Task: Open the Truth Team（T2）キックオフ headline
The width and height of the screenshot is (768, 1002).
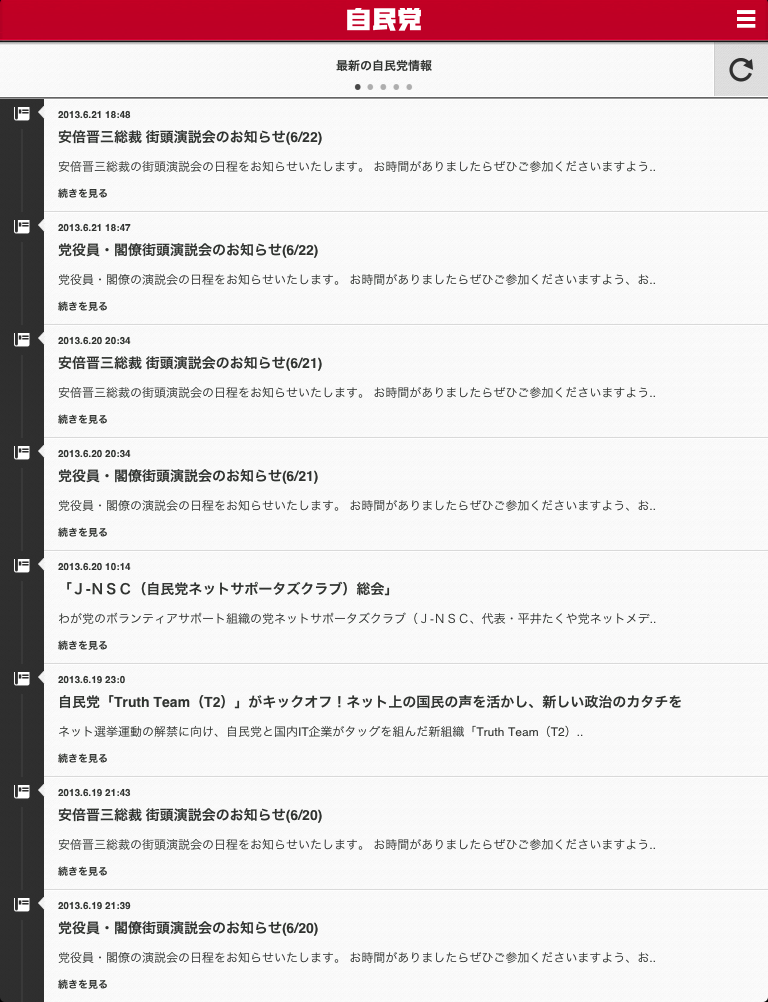Action: [x=370, y=702]
